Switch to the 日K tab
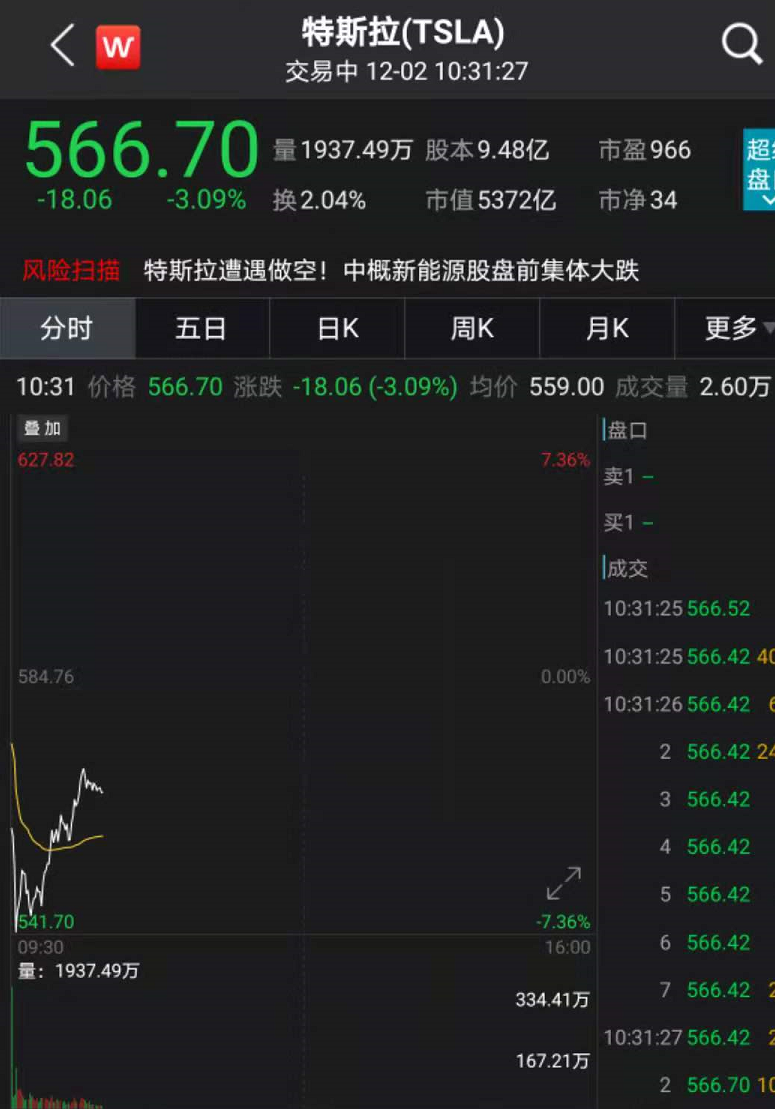Screen dimensions: 775x1109 pos(337,328)
